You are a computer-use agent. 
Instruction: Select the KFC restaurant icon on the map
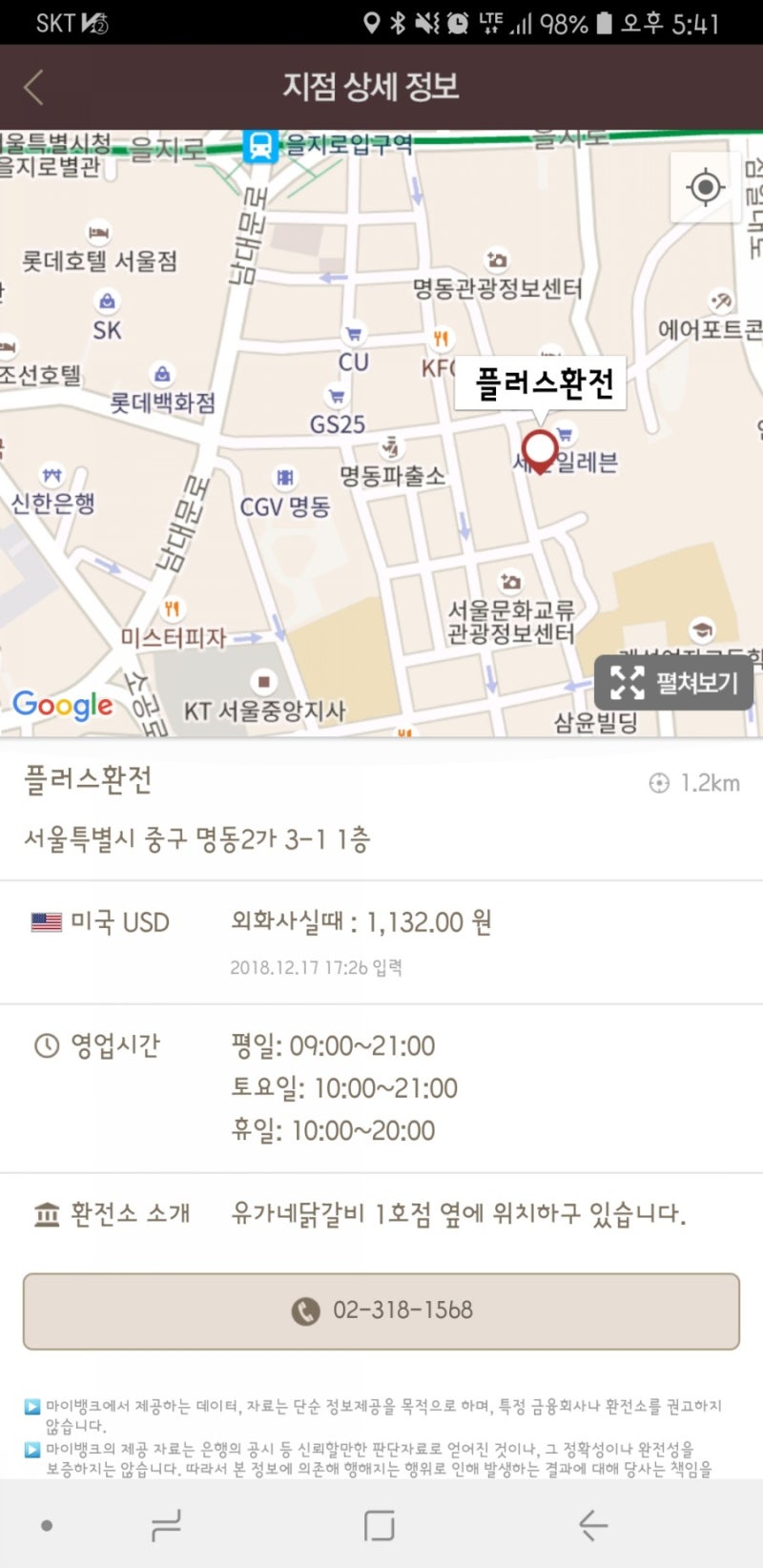tap(440, 340)
